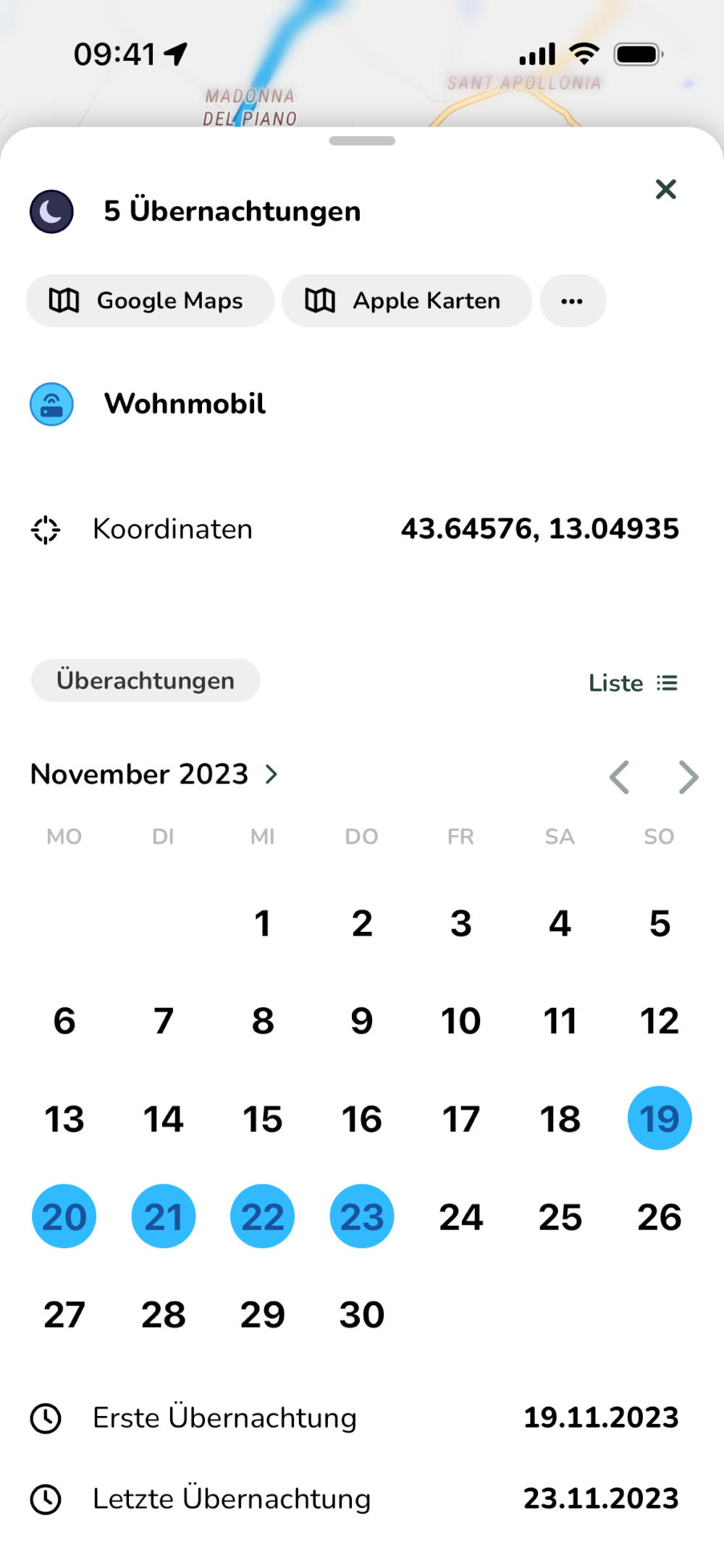The image size is (724, 1568).
Task: Select November 20 in the calendar
Action: 64,1216
